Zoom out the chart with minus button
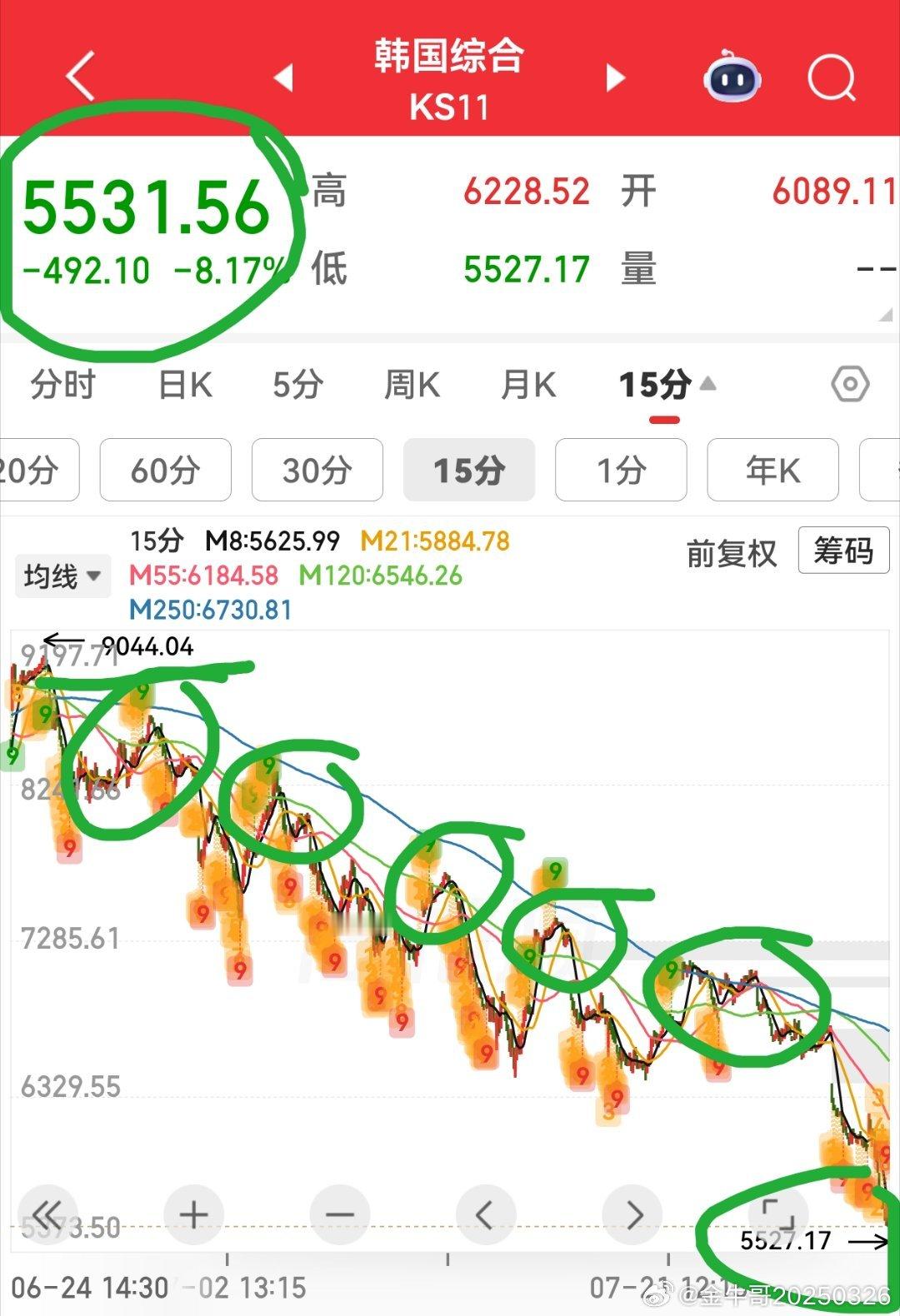 [x=339, y=1214]
